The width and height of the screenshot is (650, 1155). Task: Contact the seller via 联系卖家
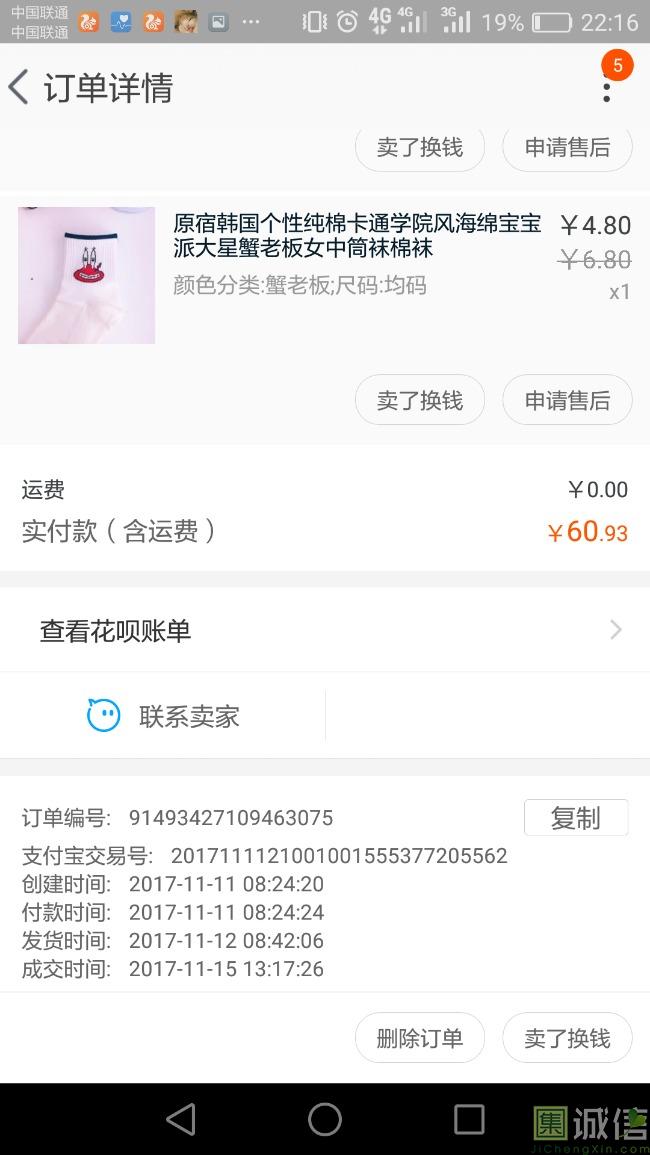click(x=165, y=716)
